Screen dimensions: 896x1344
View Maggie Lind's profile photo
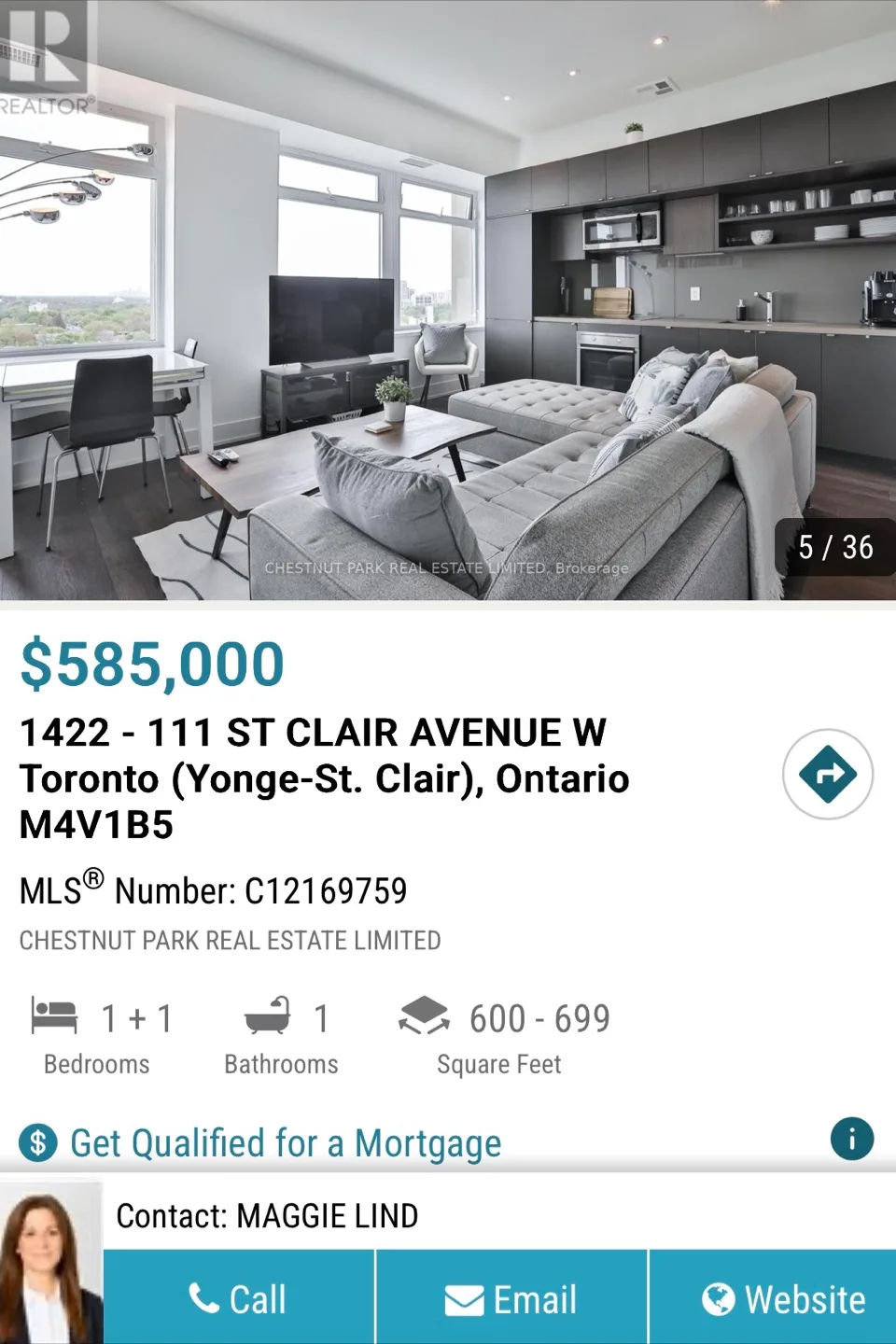[x=51, y=1262]
